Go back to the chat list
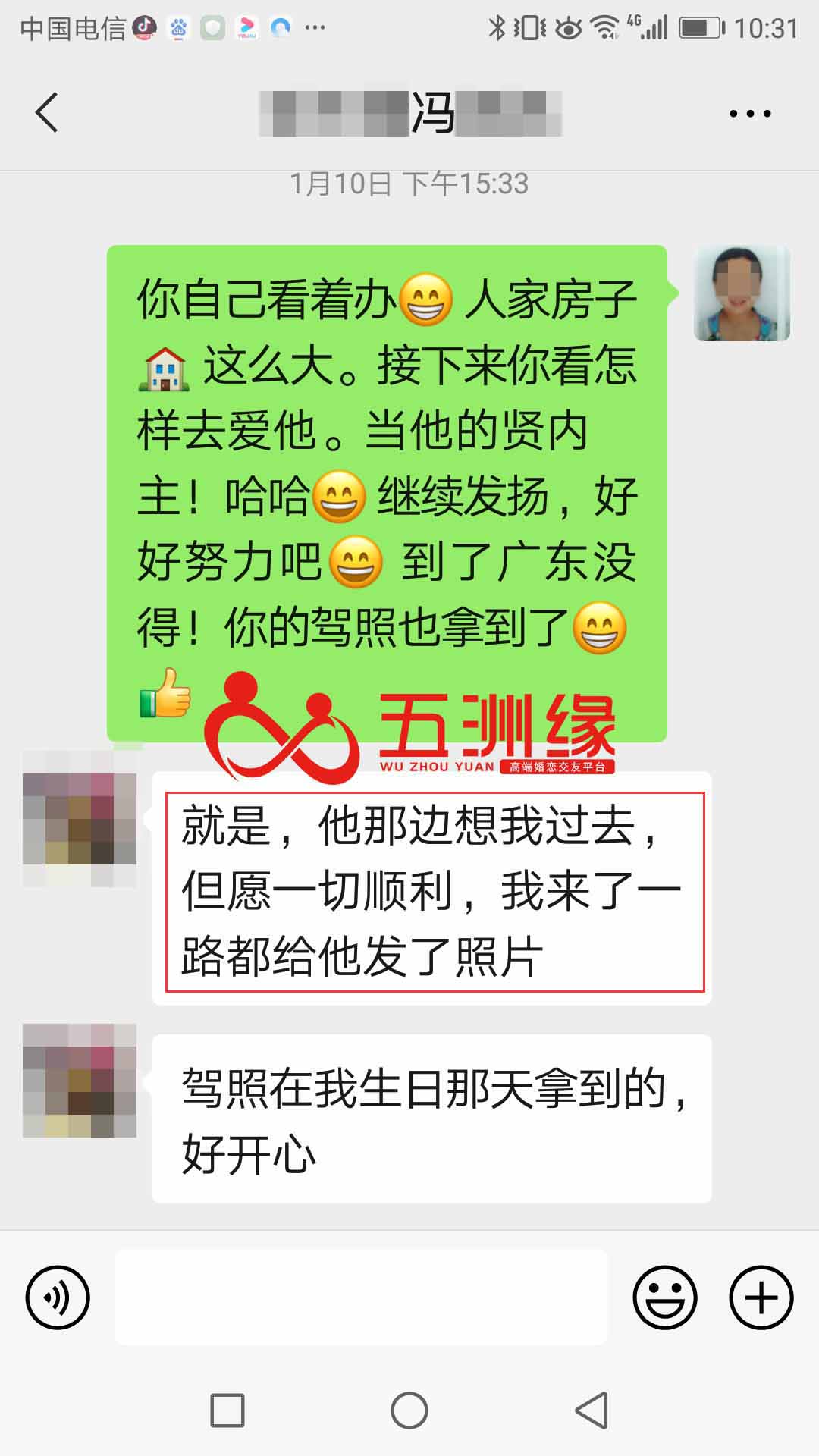The height and width of the screenshot is (1456, 819). (47, 113)
